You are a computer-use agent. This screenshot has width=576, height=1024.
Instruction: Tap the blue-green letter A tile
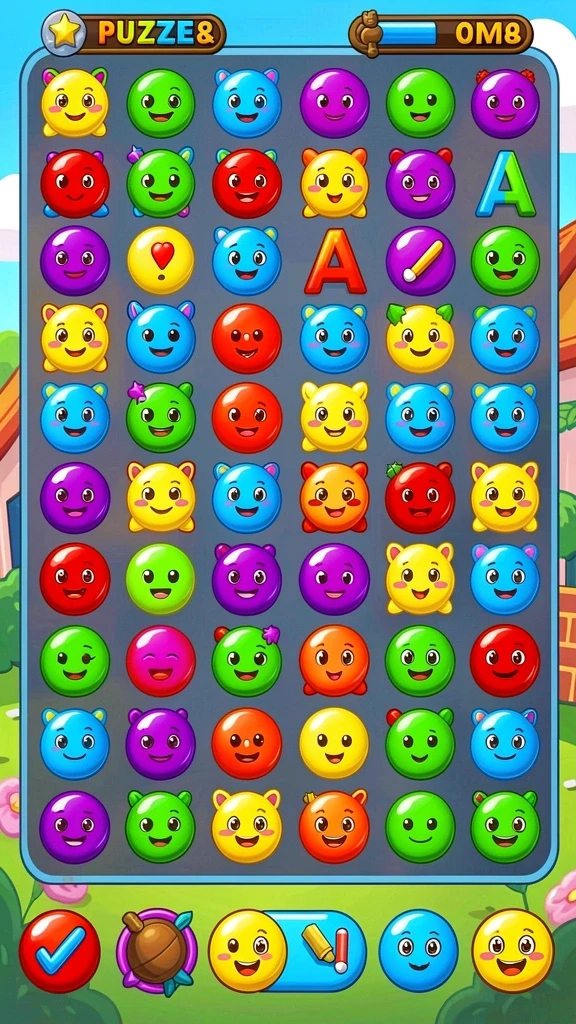pyautogui.click(x=505, y=184)
